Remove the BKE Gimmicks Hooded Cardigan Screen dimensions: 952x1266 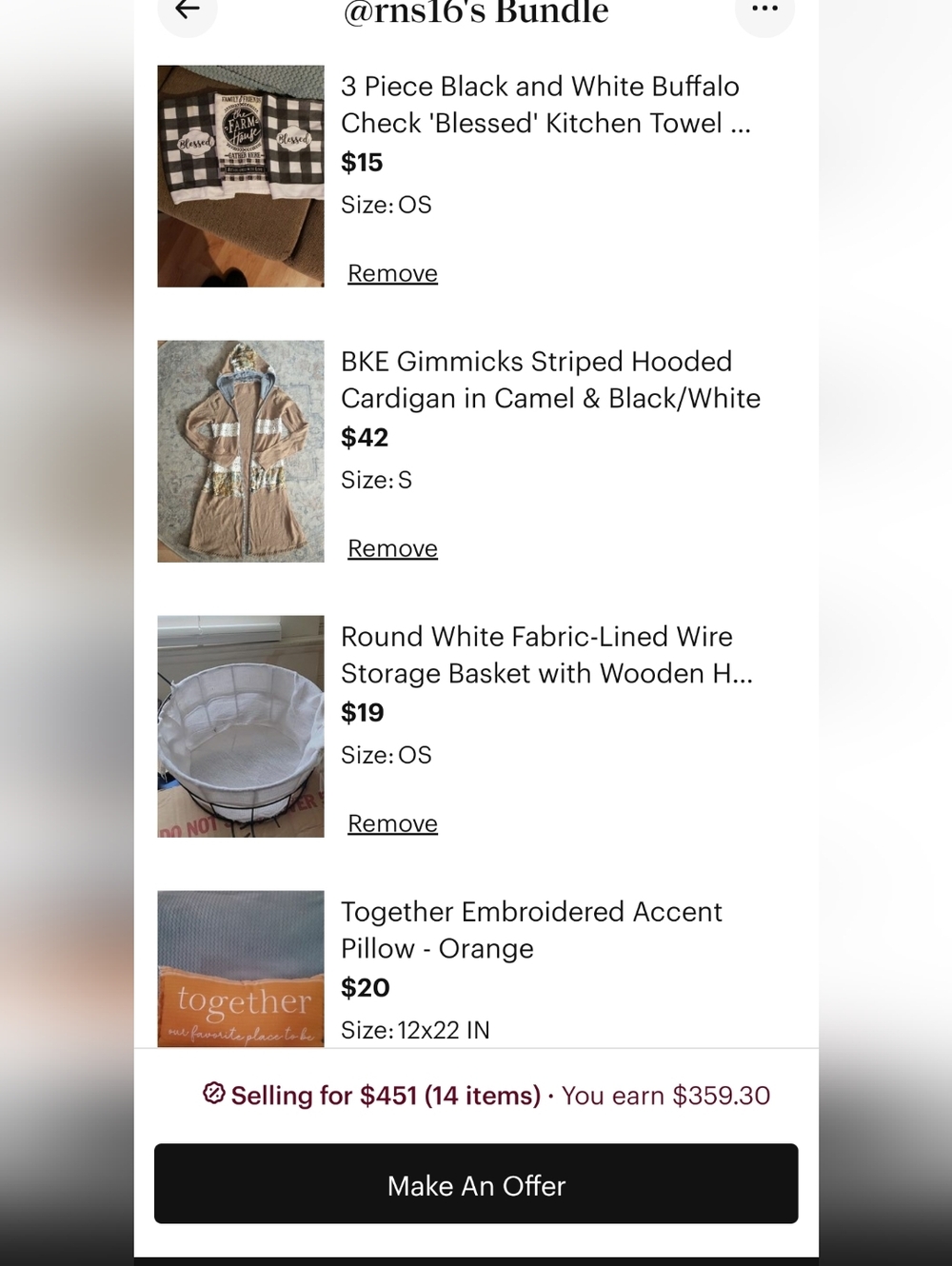tap(392, 549)
